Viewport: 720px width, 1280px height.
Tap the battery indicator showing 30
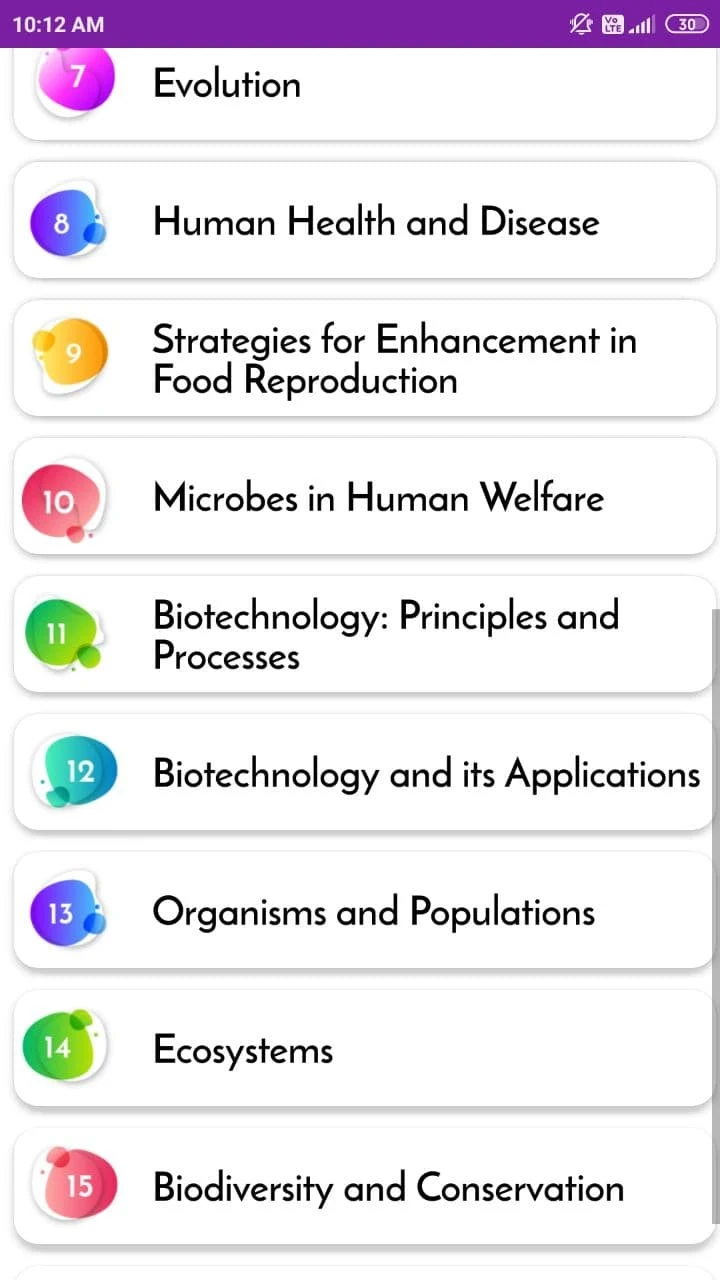686,23
